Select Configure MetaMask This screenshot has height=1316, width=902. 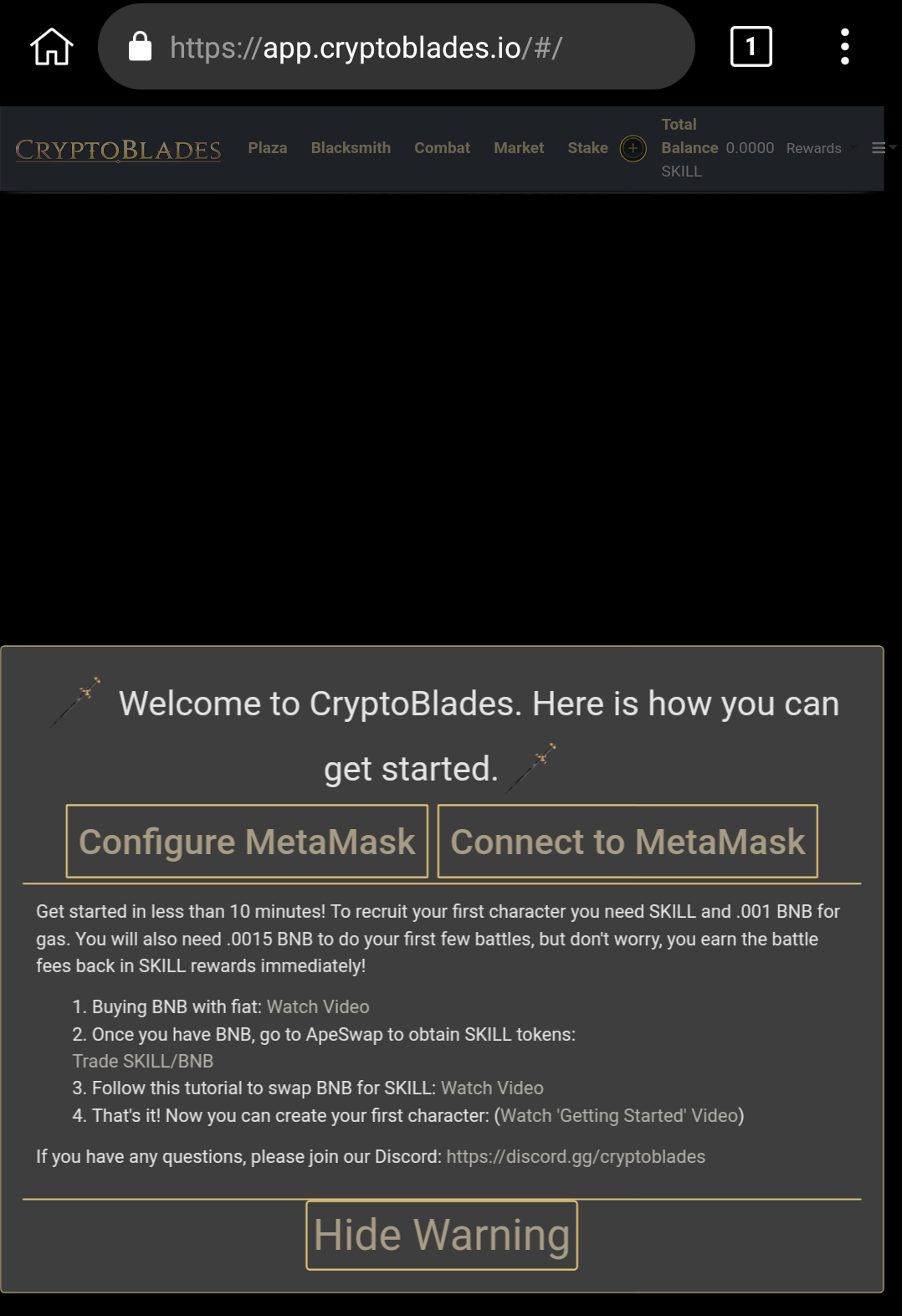click(247, 842)
